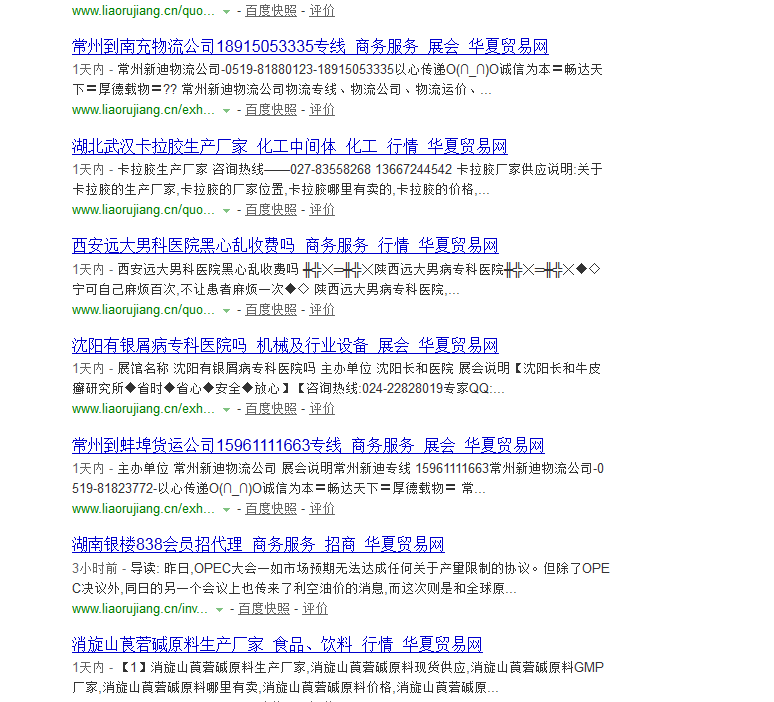Tap 评价 under the 常州到南充 result

point(322,110)
